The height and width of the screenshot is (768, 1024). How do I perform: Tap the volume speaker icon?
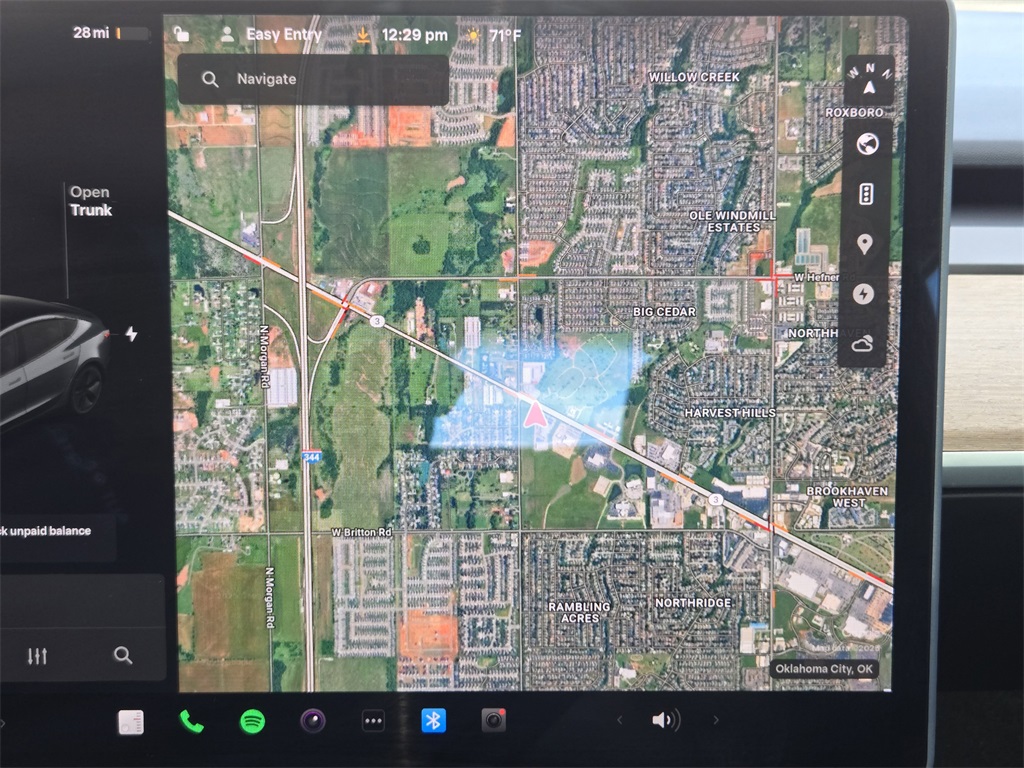665,721
